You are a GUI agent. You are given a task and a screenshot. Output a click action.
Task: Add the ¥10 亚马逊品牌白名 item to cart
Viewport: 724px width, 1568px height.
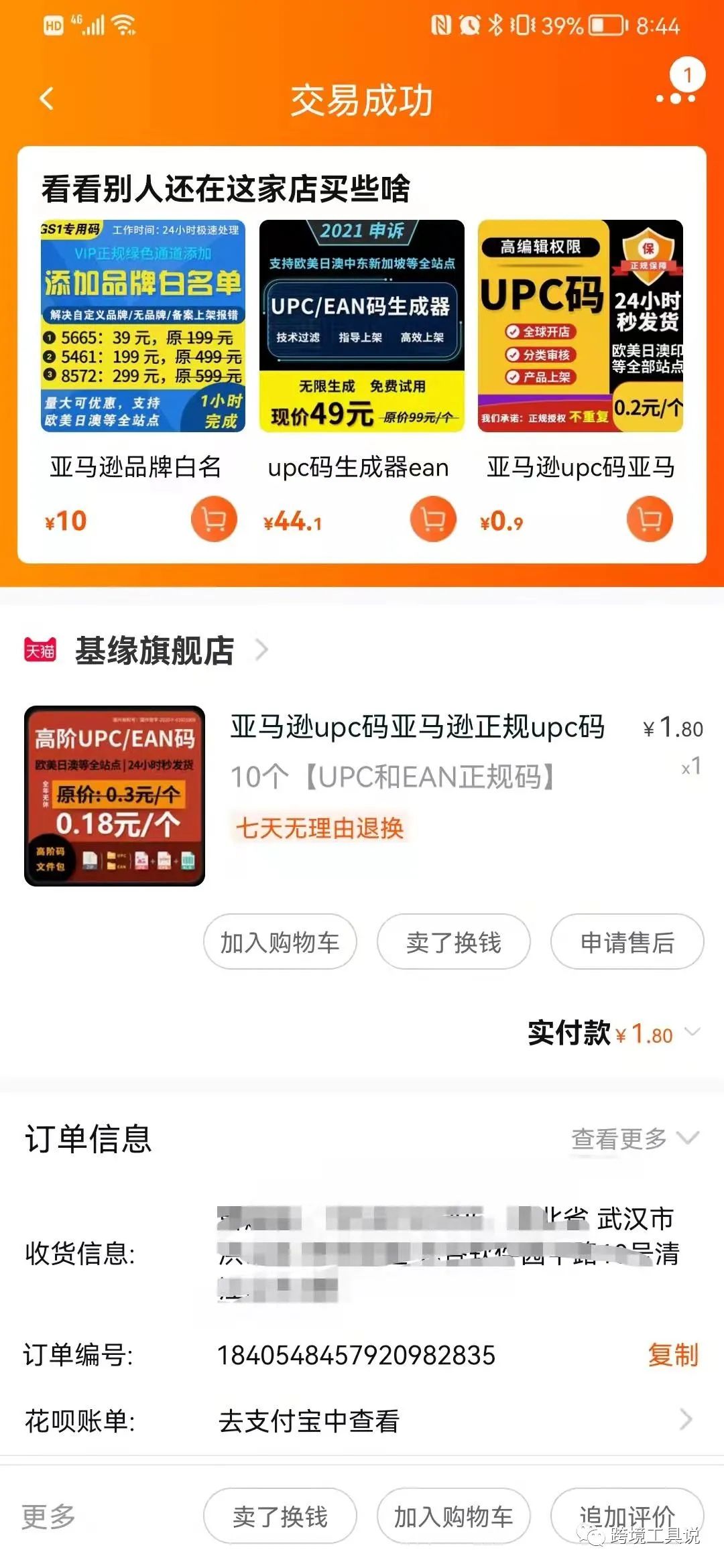point(214,519)
